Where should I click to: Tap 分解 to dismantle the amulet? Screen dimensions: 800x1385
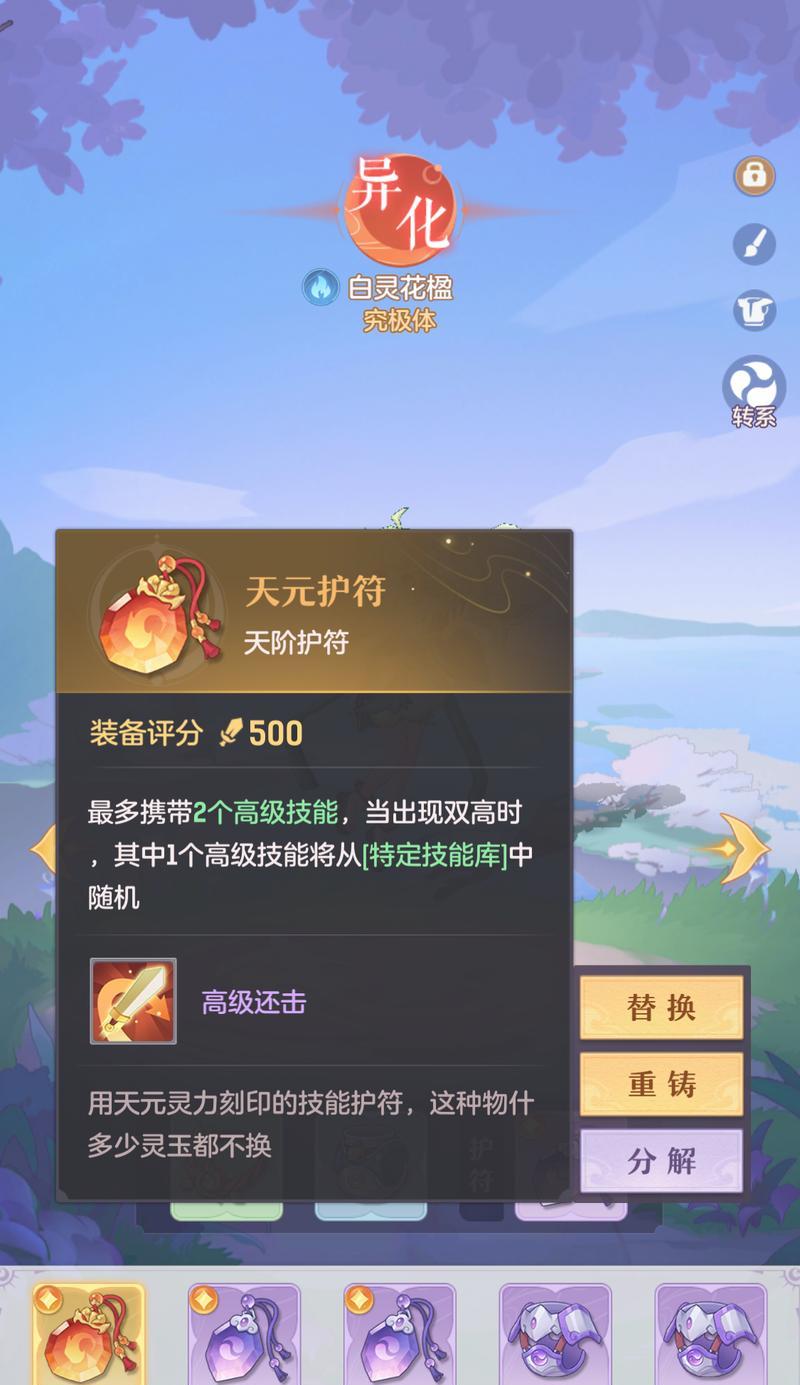tap(661, 1161)
